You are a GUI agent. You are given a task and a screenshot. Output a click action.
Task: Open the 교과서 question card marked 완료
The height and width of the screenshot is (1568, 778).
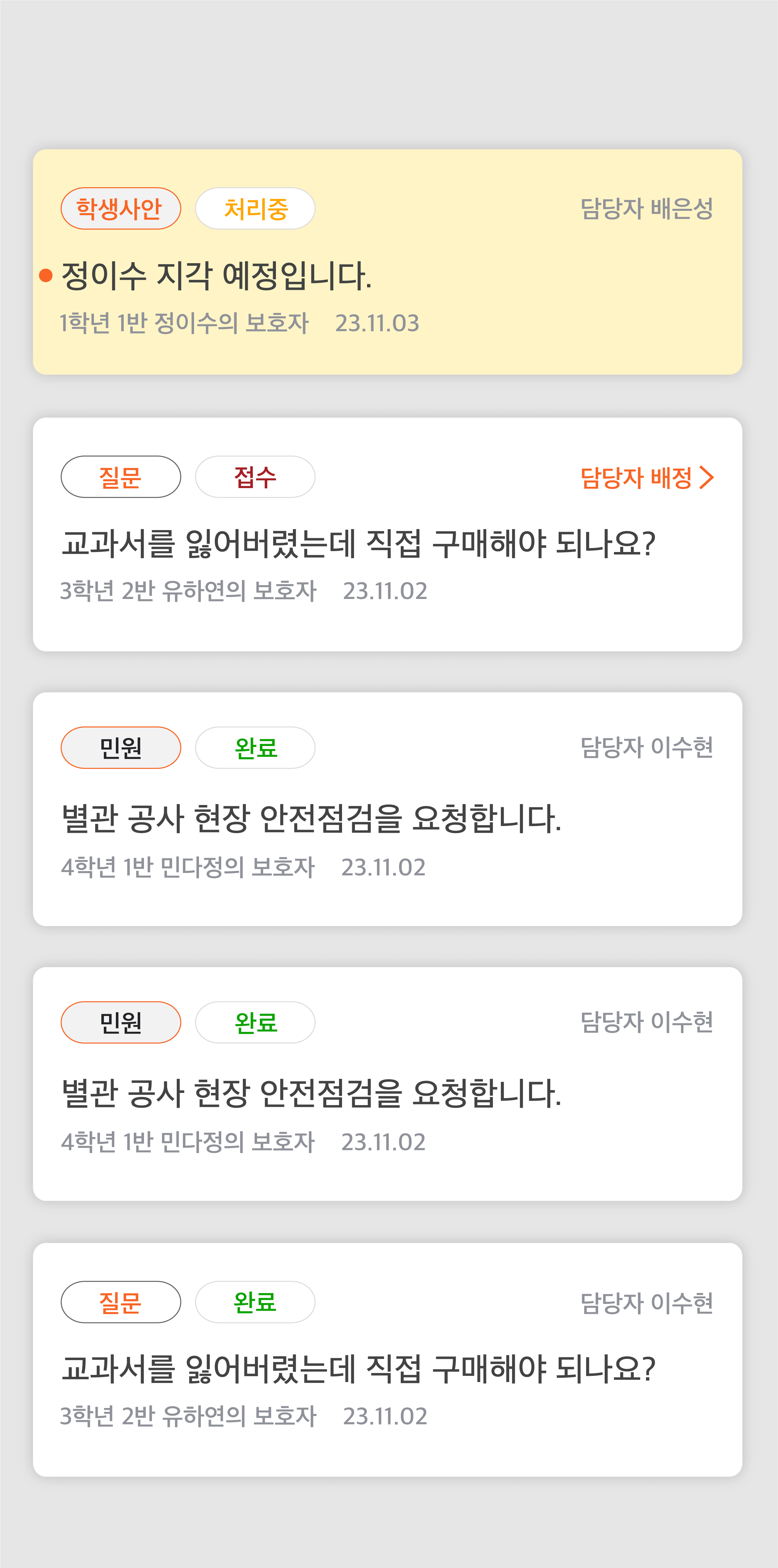(388, 1360)
